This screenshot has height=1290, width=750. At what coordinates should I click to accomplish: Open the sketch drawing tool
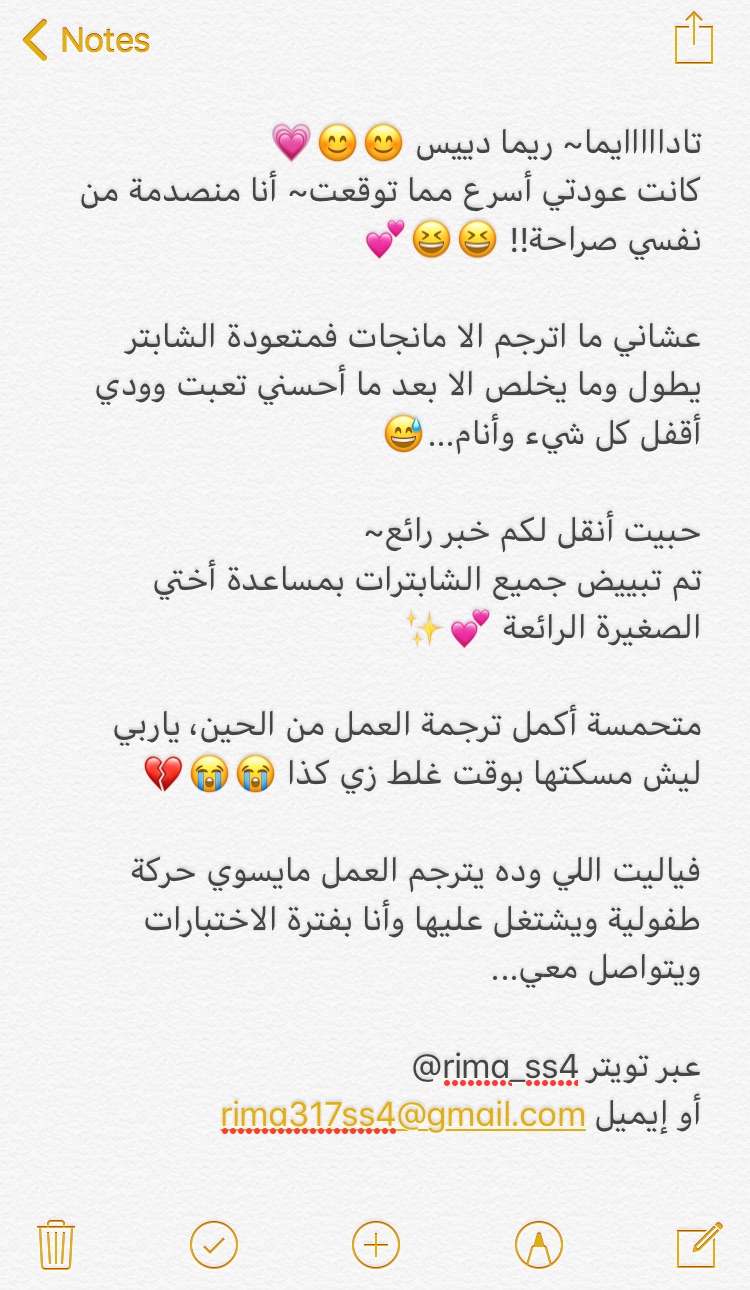(x=538, y=1245)
